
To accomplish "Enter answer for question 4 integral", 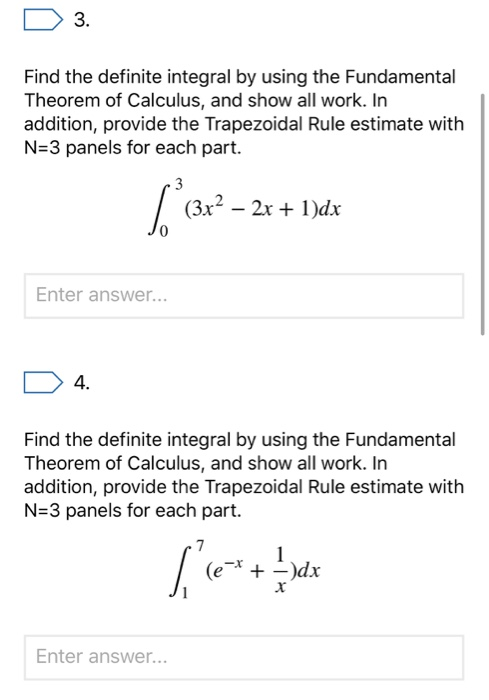I will pyautogui.click(x=244, y=657).
